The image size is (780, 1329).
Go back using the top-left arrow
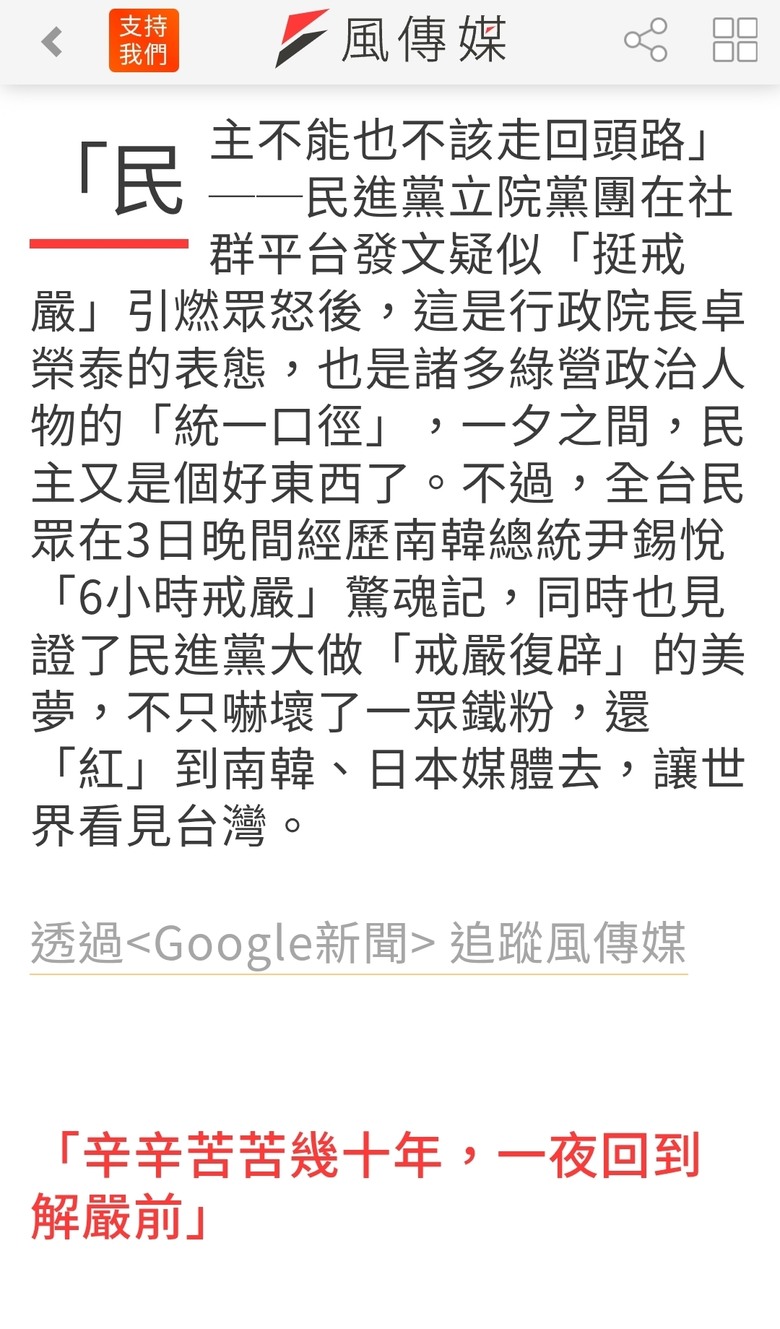click(52, 41)
